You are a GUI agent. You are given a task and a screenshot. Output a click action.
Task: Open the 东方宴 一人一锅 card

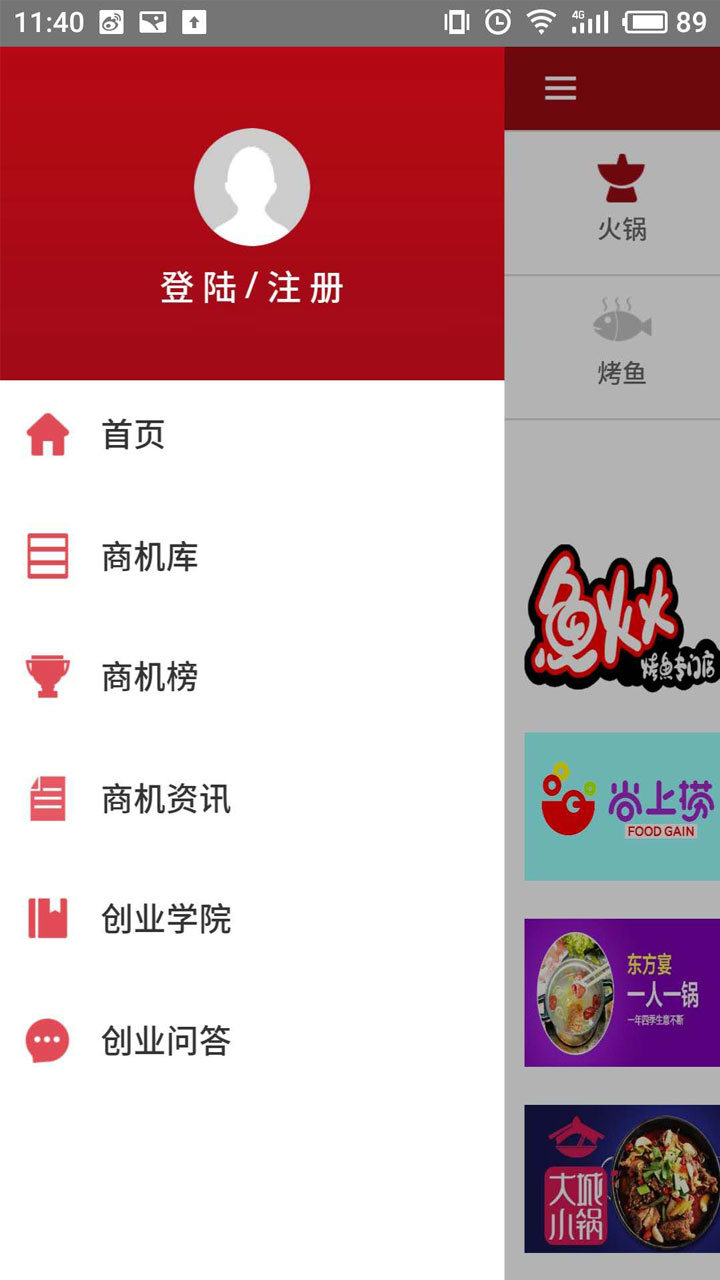pyautogui.click(x=622, y=992)
